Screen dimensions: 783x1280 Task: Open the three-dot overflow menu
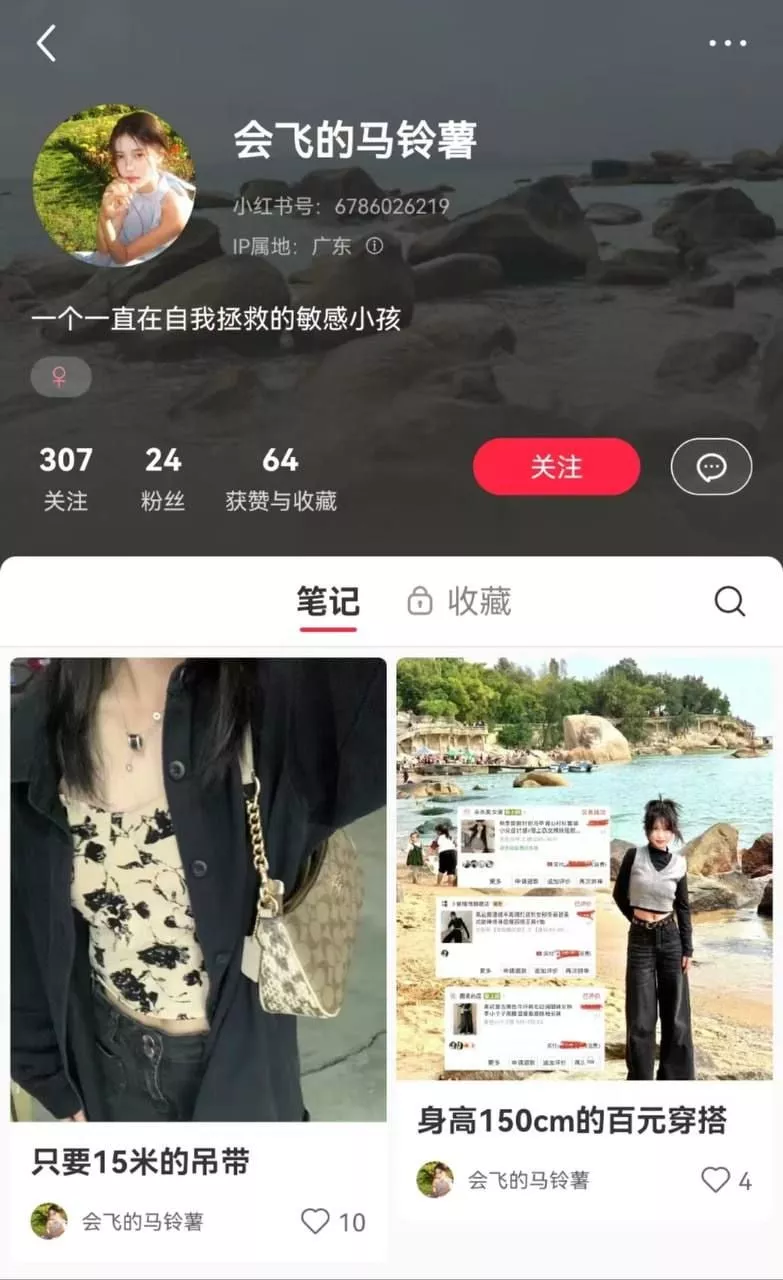[728, 43]
